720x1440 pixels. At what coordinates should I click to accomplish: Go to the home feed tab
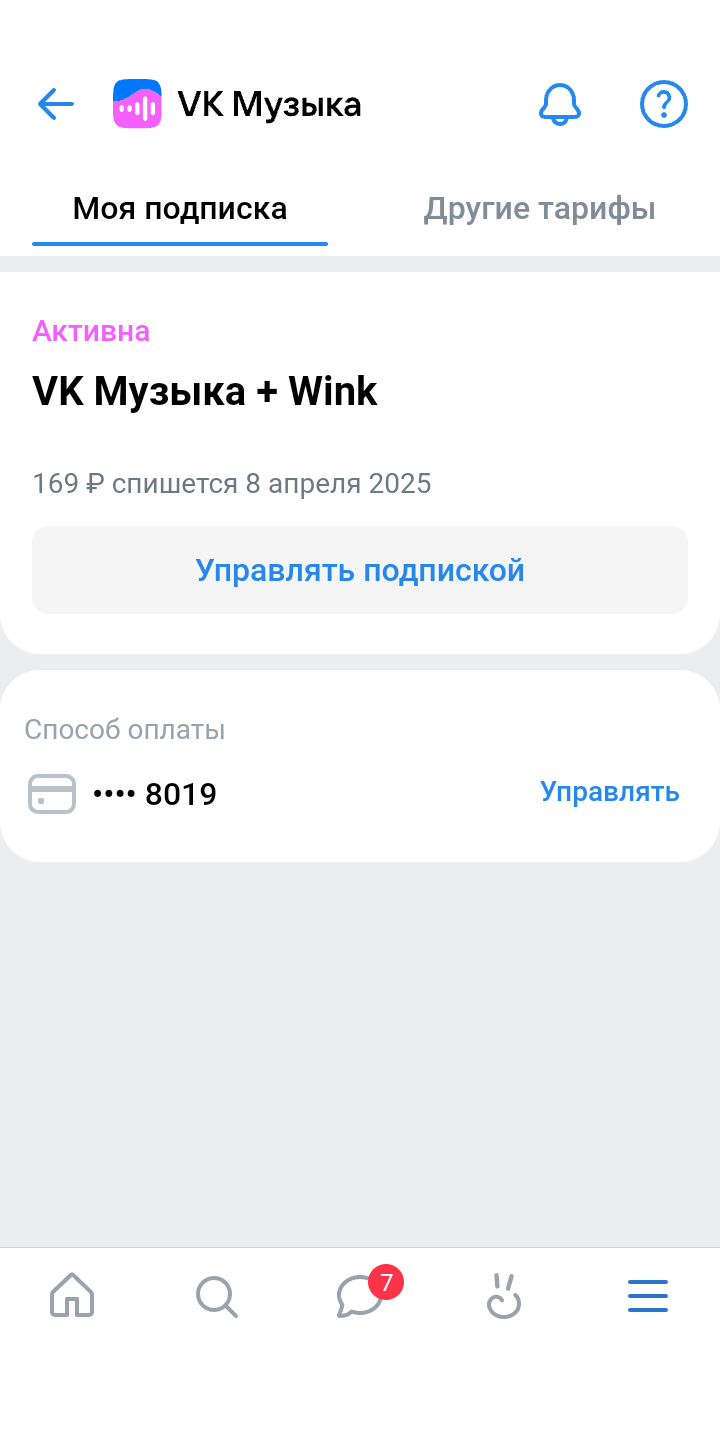click(x=72, y=1296)
